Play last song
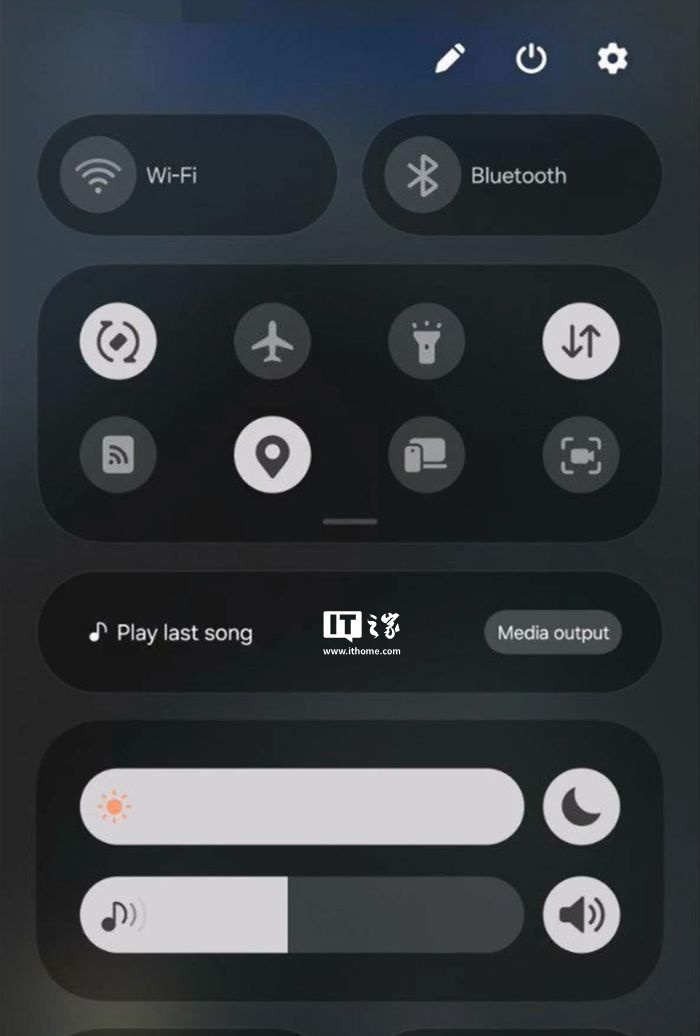 (x=170, y=633)
